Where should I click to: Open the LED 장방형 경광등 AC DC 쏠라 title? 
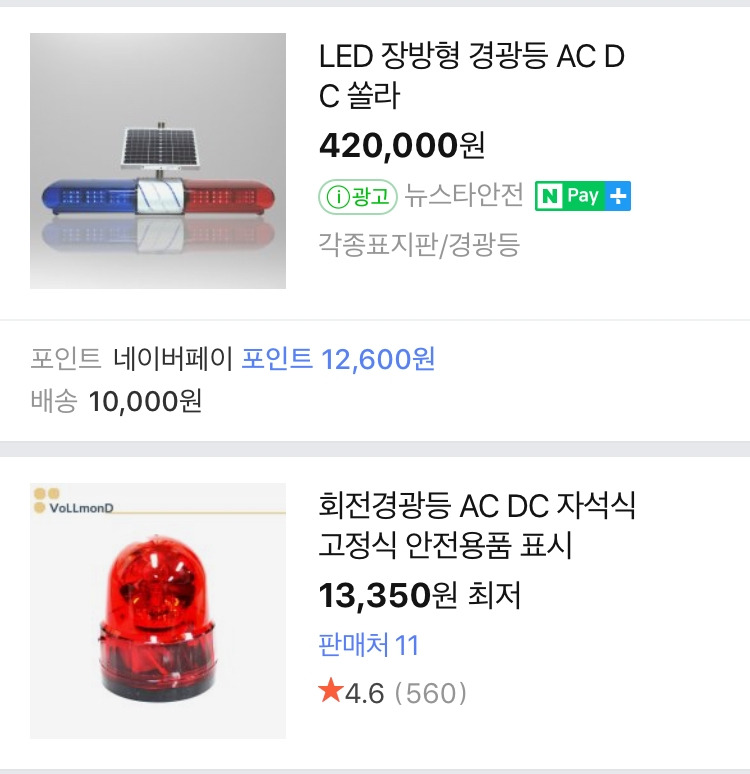pyautogui.click(x=471, y=76)
